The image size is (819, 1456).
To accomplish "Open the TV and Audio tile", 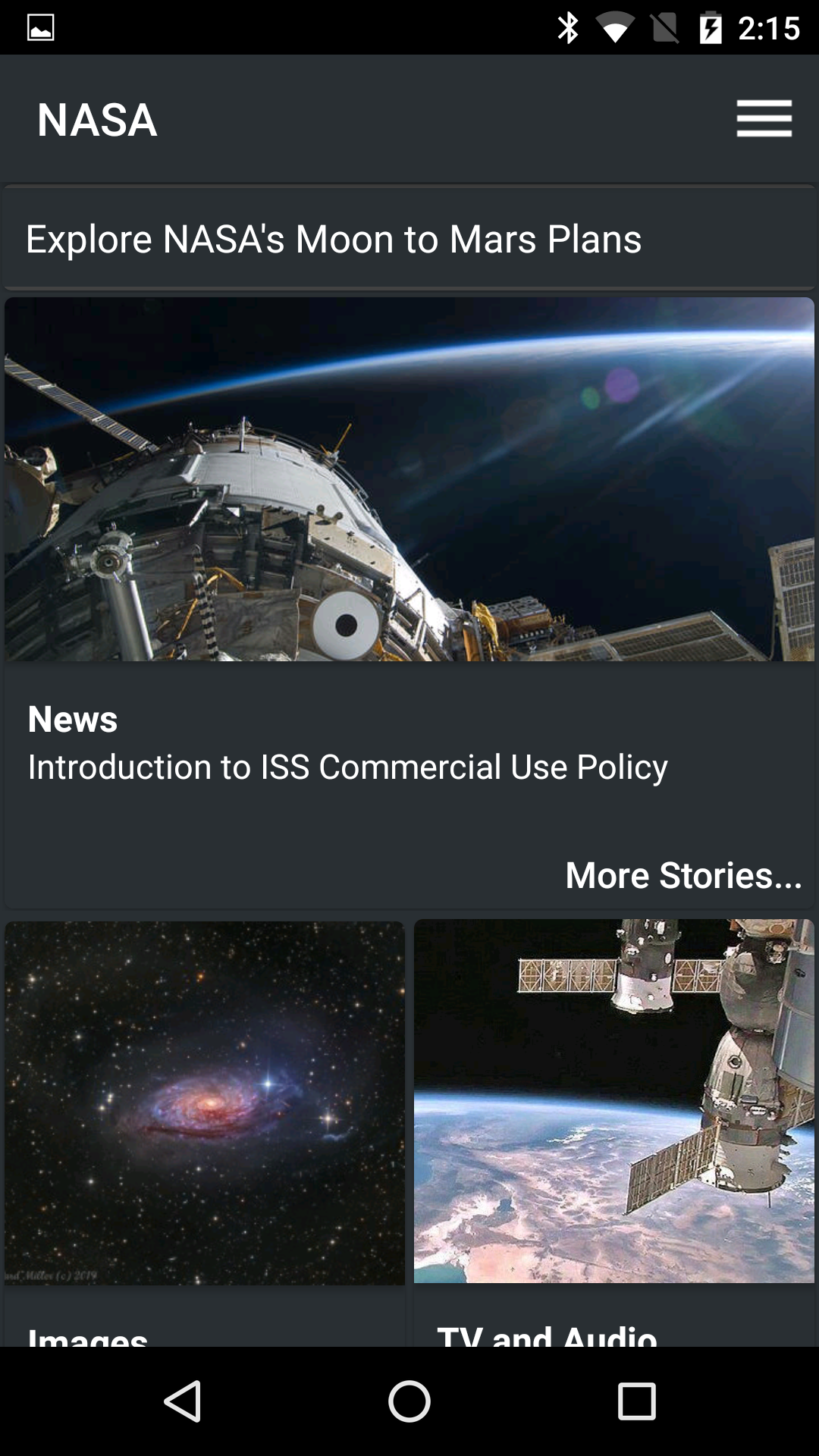I will pos(613,1103).
